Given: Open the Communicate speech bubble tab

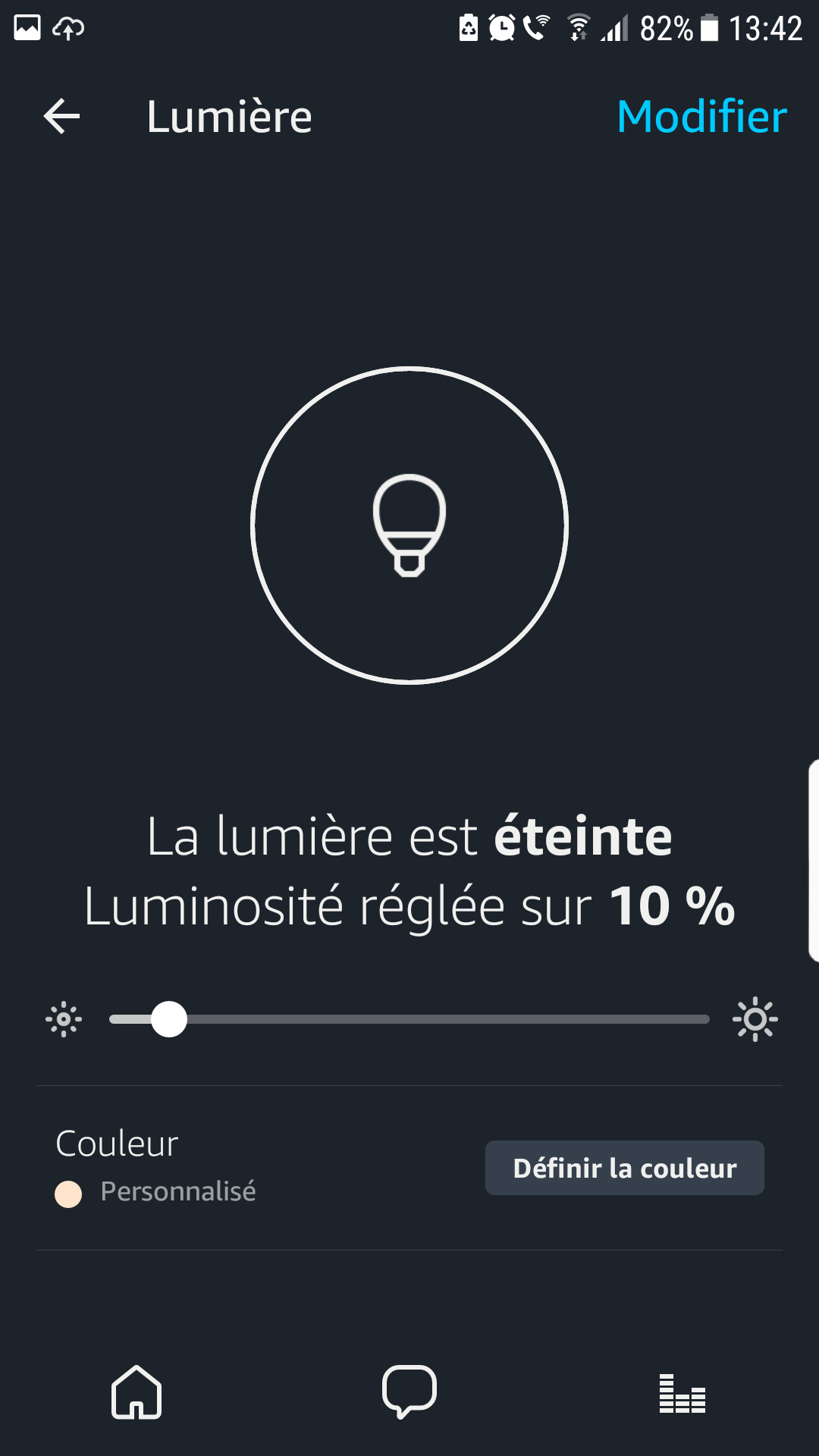Looking at the screenshot, I should point(409,1392).
